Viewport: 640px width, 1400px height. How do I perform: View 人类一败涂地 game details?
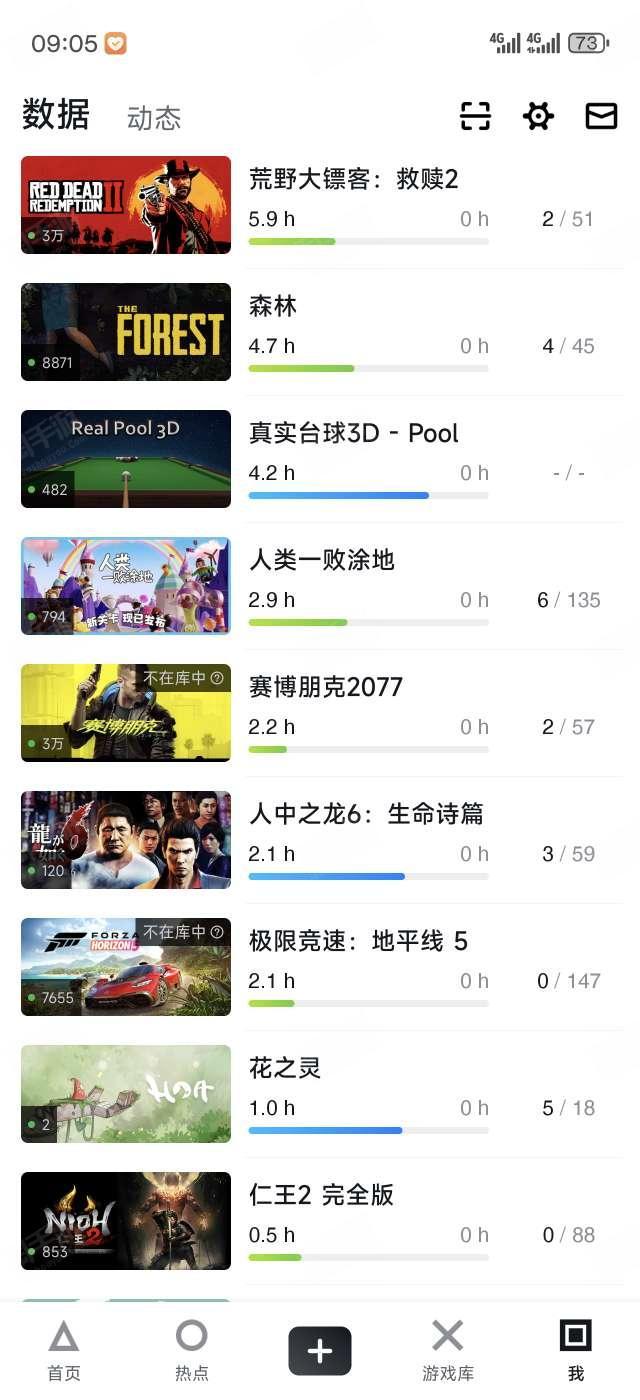click(320, 586)
